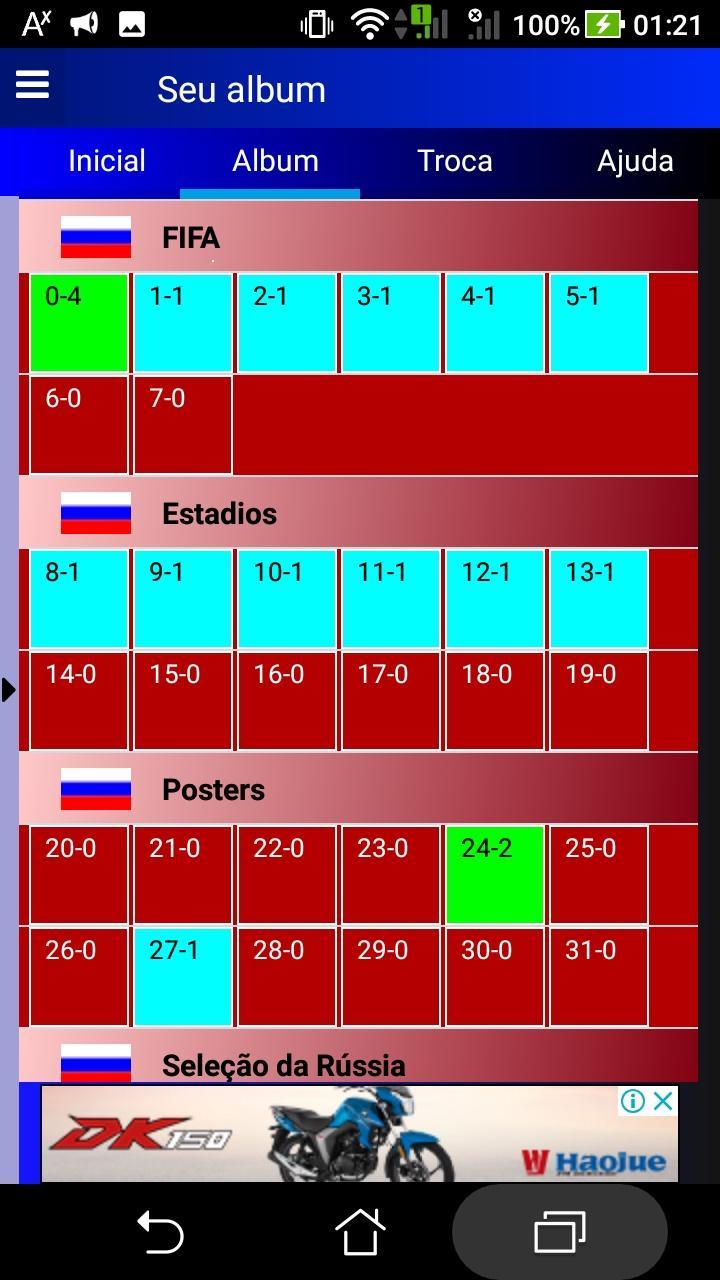This screenshot has height=1280, width=720.
Task: Select Estadios sticker 8-1
Action: point(79,598)
